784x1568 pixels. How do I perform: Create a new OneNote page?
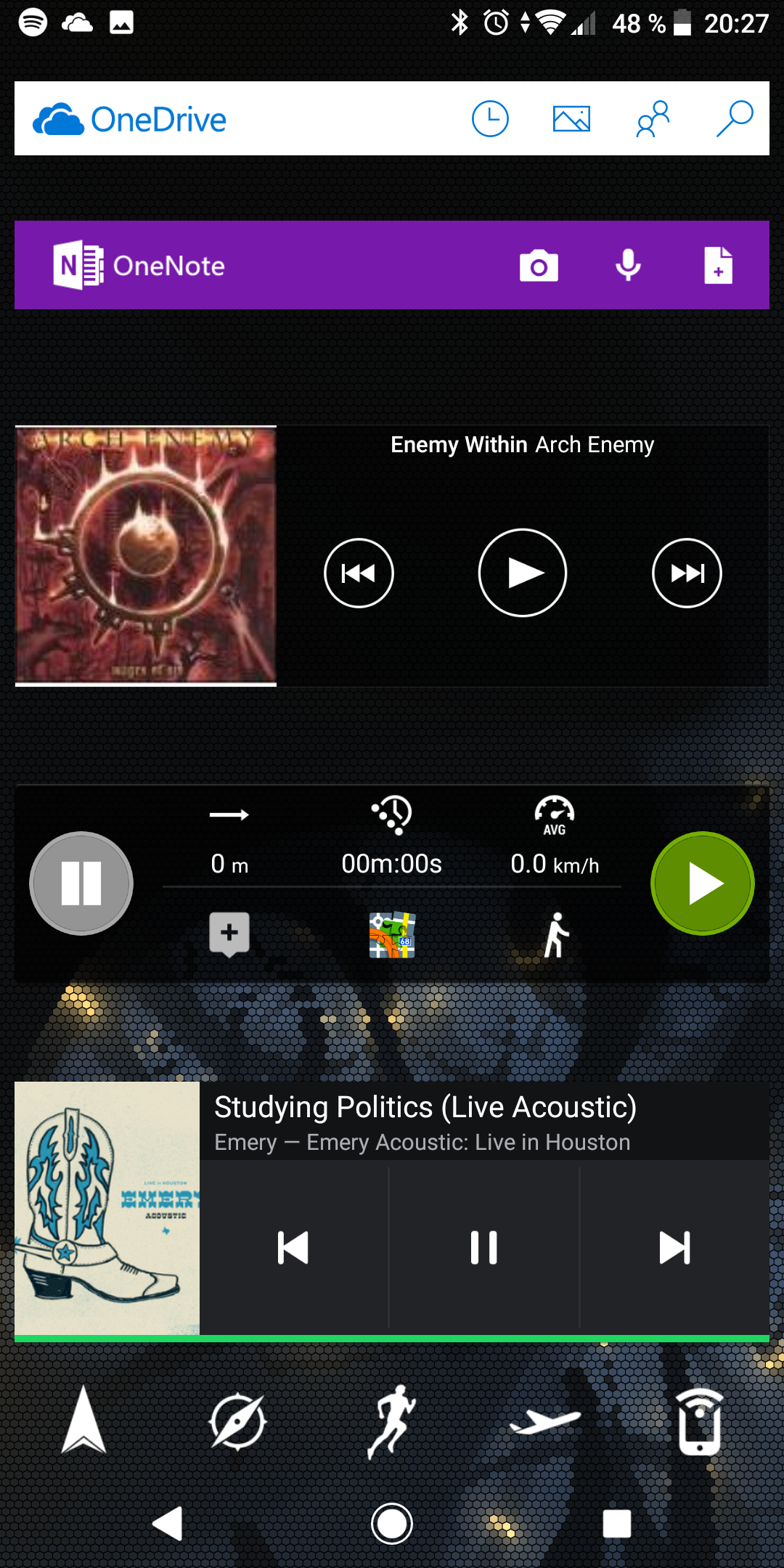[718, 266]
